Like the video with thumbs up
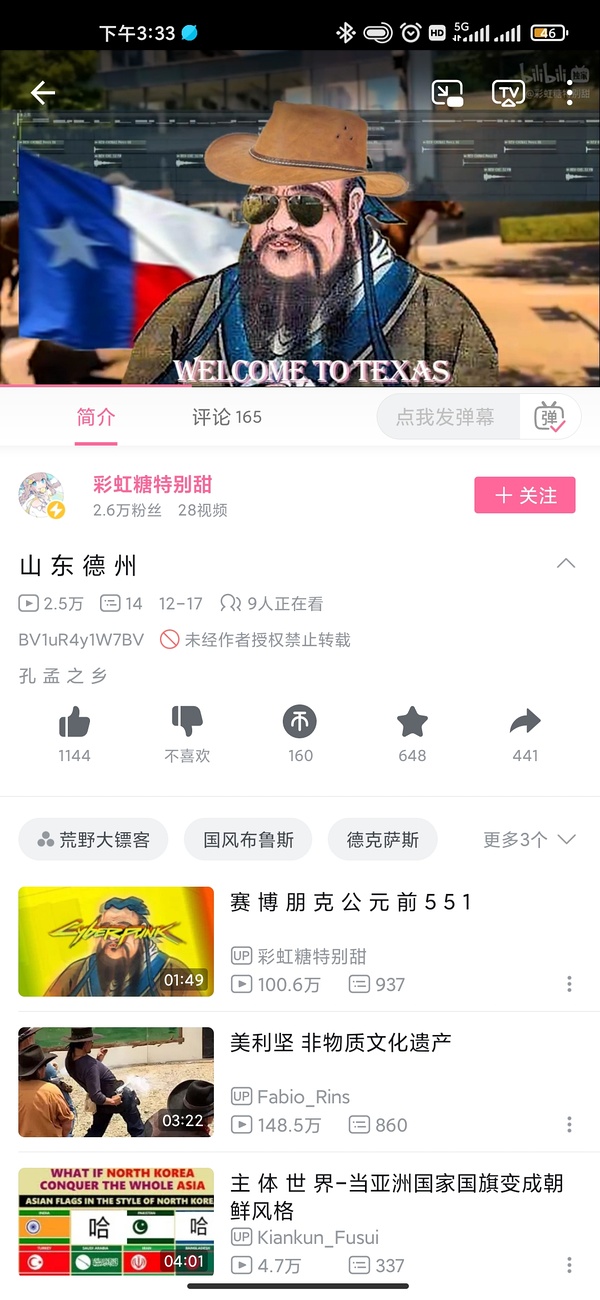This screenshot has height=1300, width=600. click(x=74, y=722)
